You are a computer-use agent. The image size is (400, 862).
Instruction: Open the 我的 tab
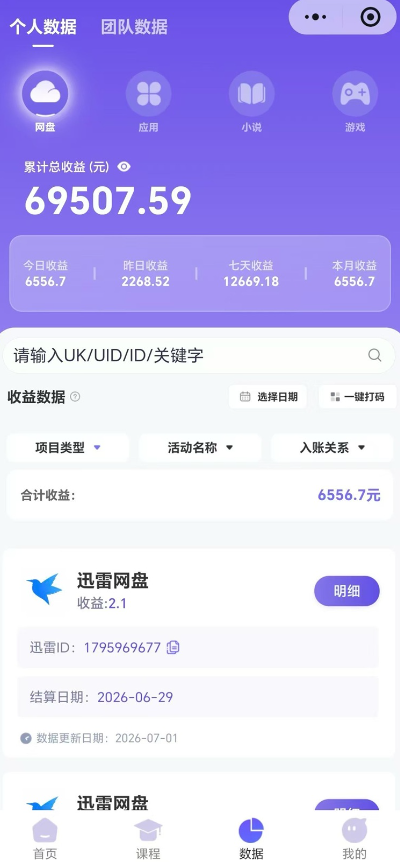point(354,839)
